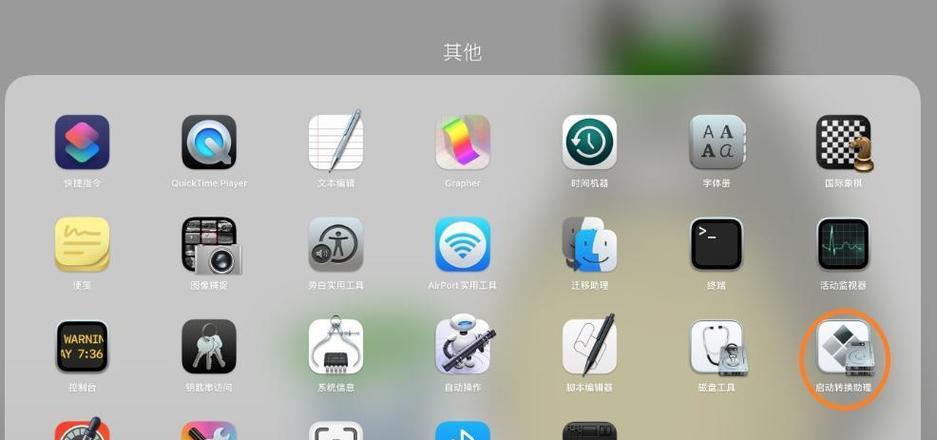Open the 终端 Terminal app
The image size is (937, 440).
(x=716, y=245)
